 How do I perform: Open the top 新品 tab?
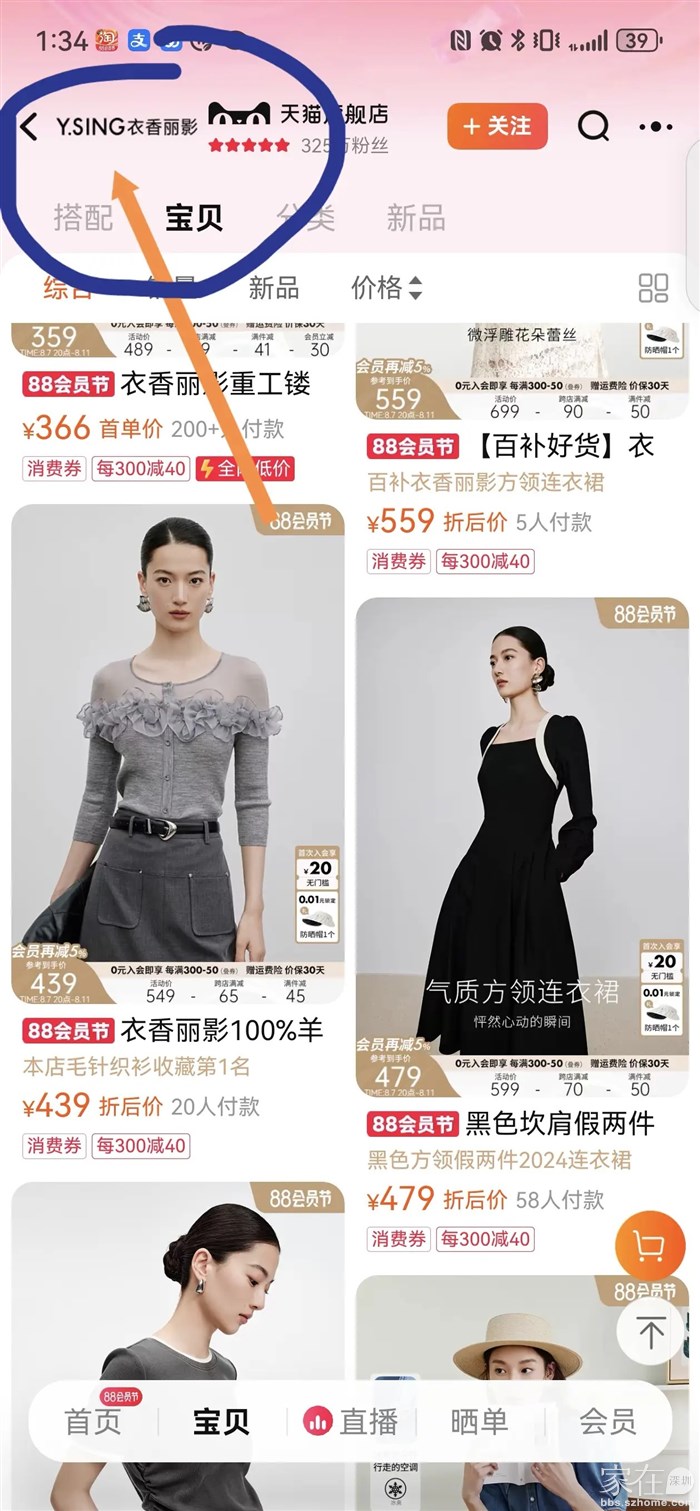click(415, 218)
